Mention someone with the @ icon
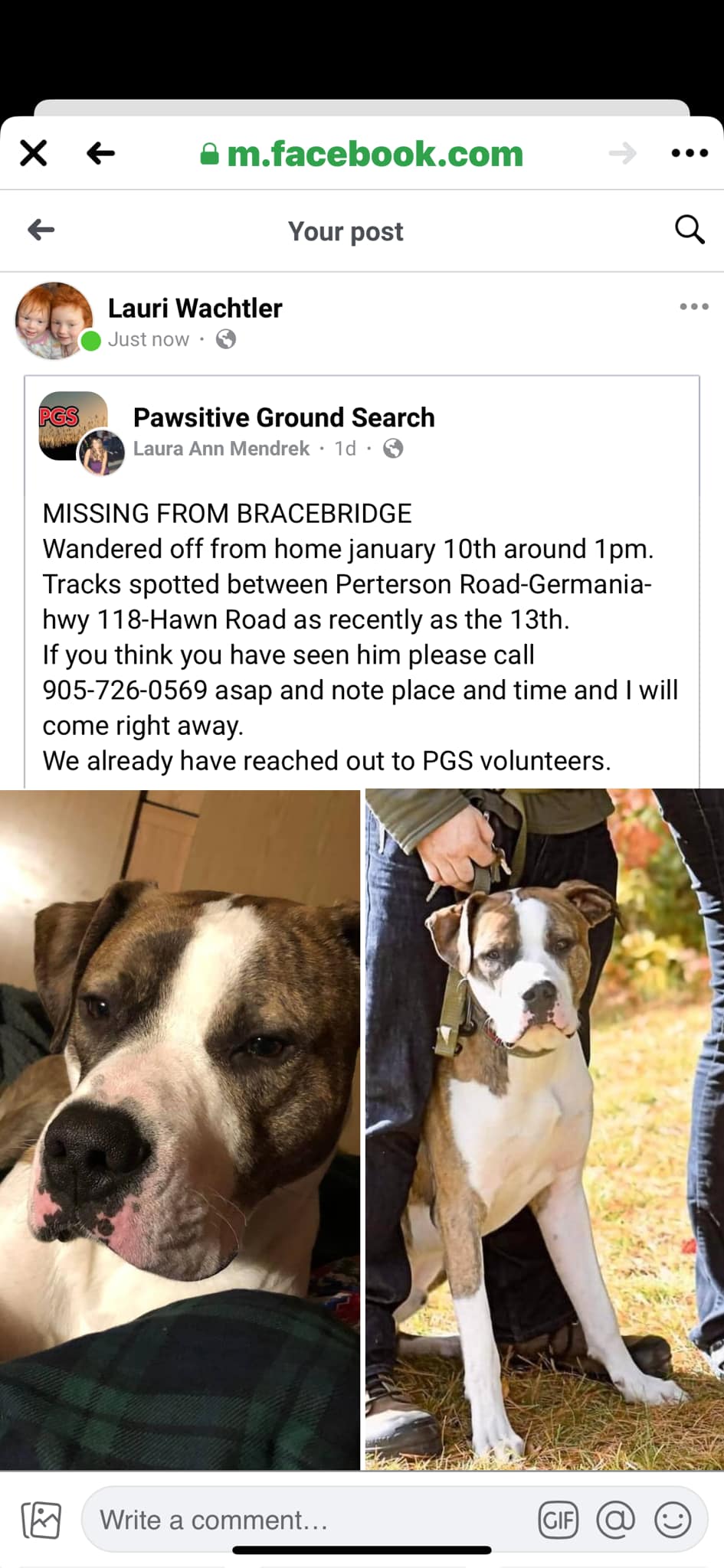724x1568 pixels. (615, 1520)
